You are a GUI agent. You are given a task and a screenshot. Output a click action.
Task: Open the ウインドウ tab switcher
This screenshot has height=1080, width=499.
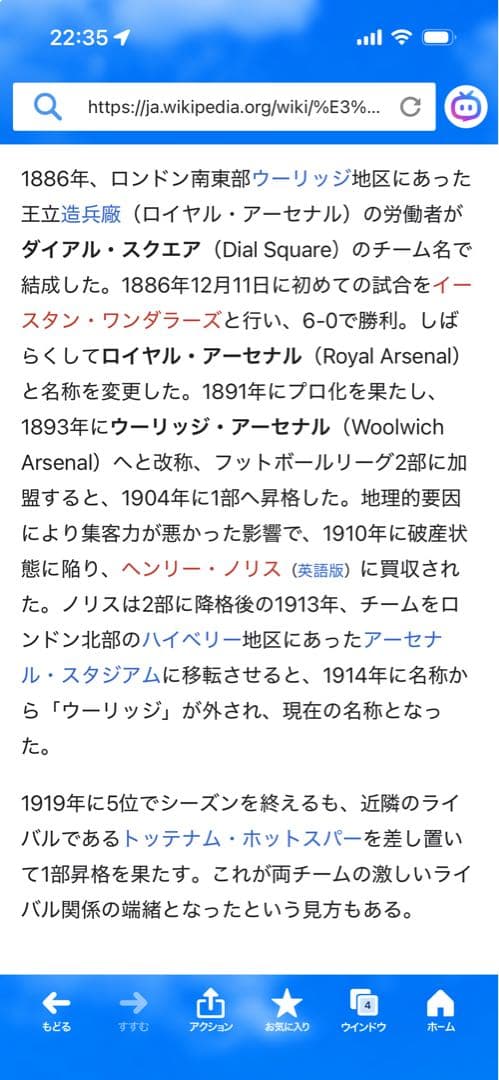[363, 1012]
